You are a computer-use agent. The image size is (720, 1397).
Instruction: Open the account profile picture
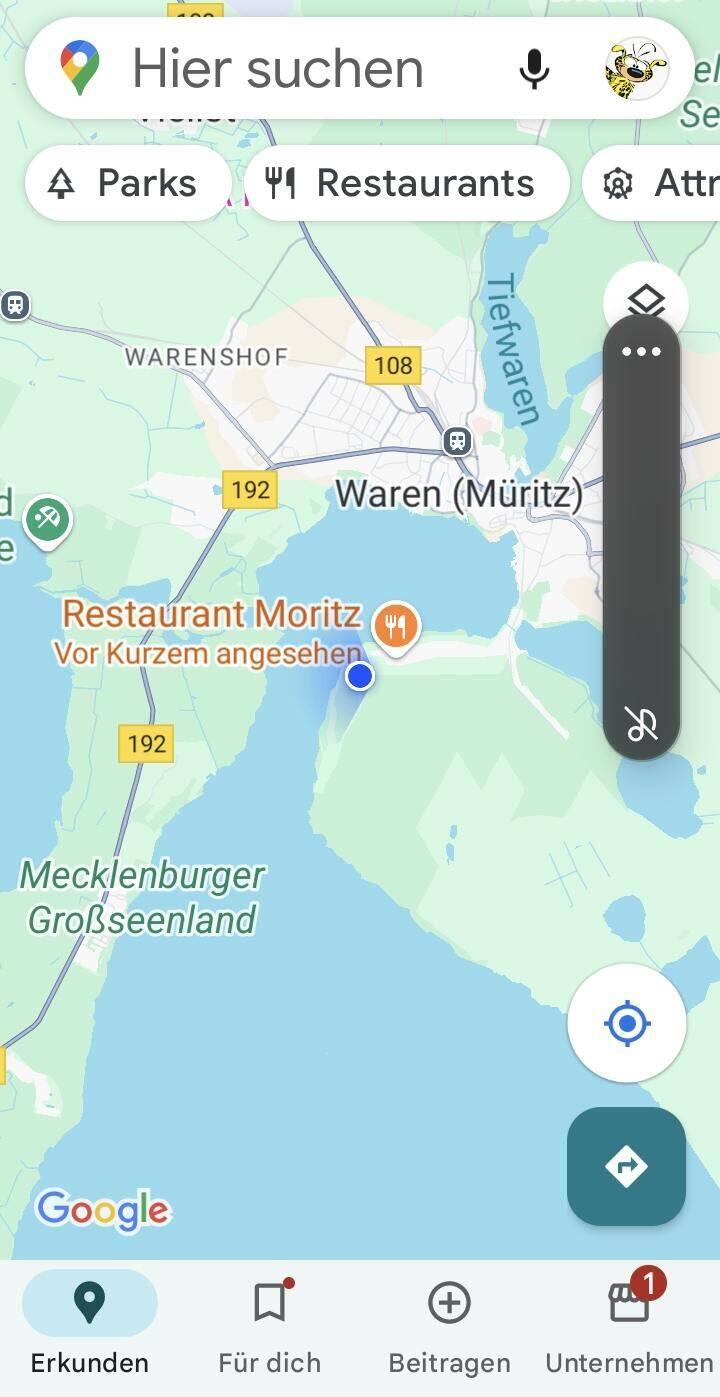[x=636, y=69]
